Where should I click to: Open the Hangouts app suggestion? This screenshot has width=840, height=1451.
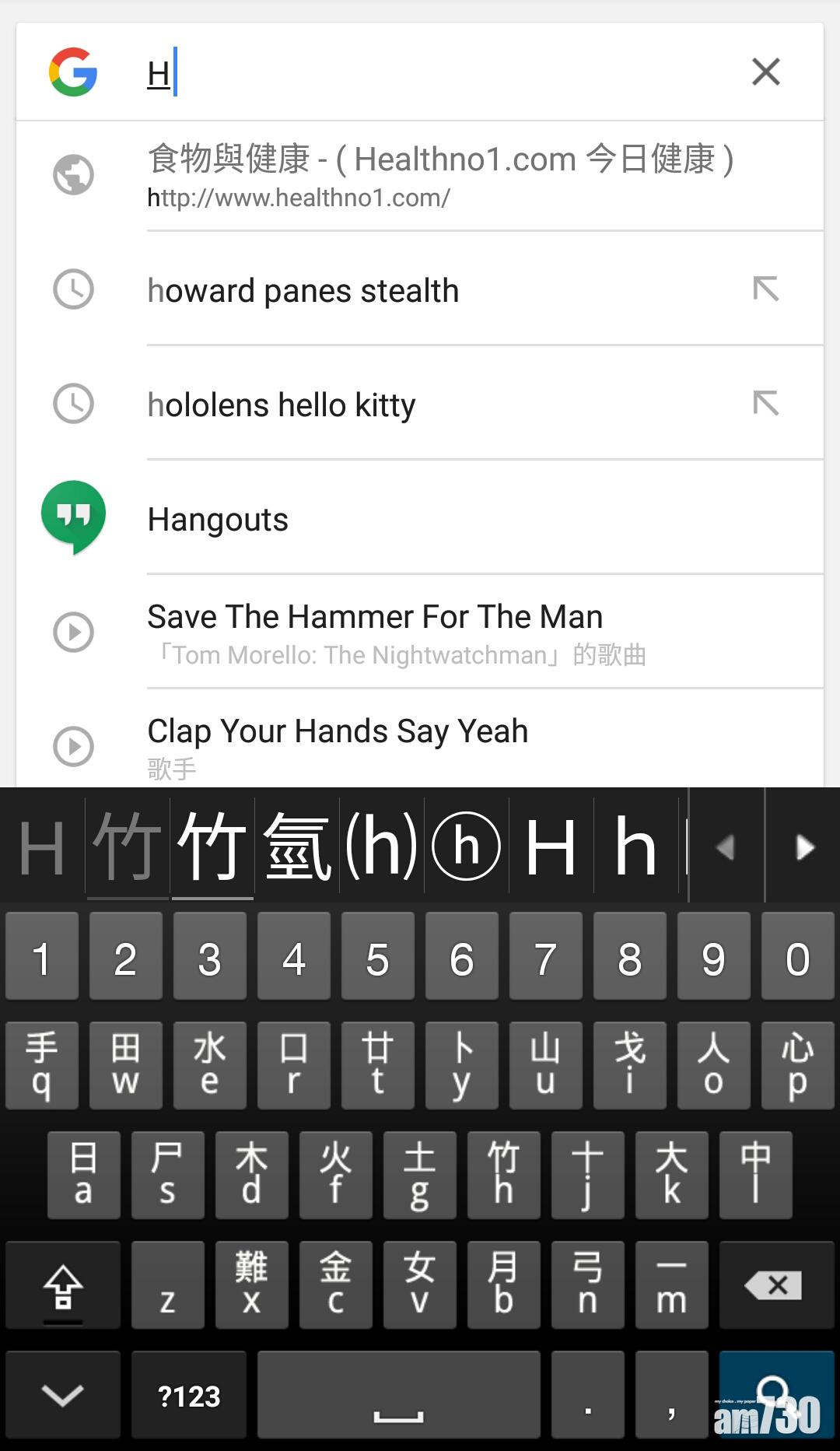click(x=218, y=520)
